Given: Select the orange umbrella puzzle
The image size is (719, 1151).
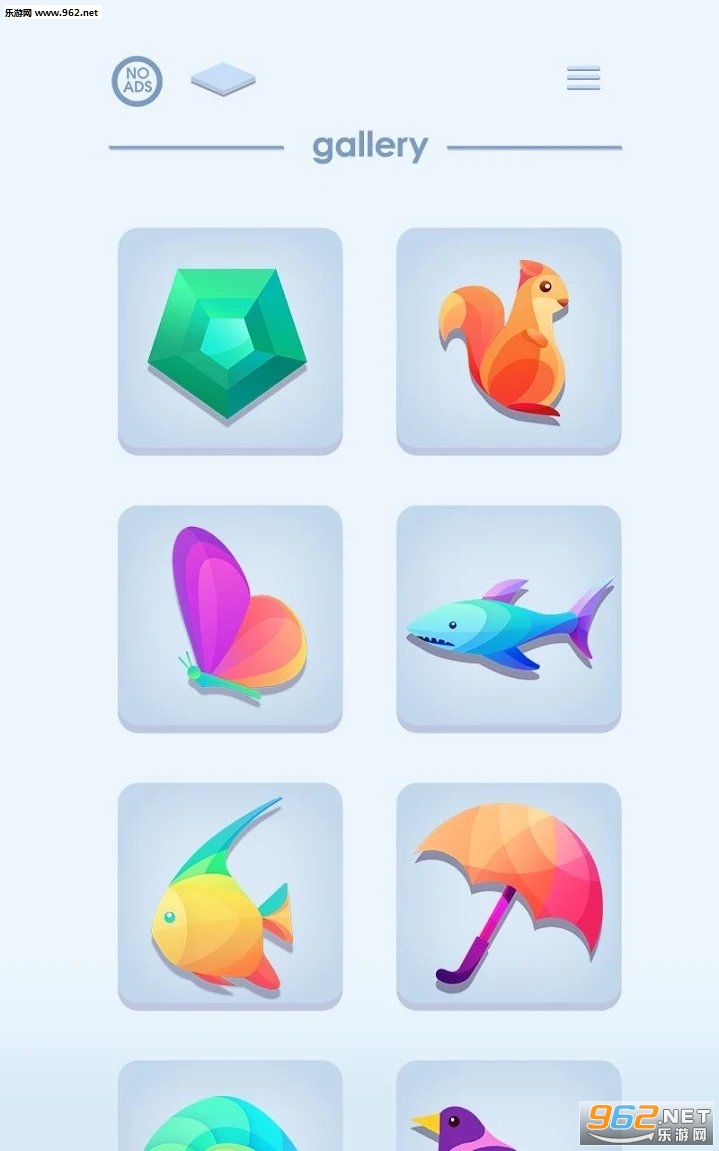Looking at the screenshot, I should pos(508,895).
